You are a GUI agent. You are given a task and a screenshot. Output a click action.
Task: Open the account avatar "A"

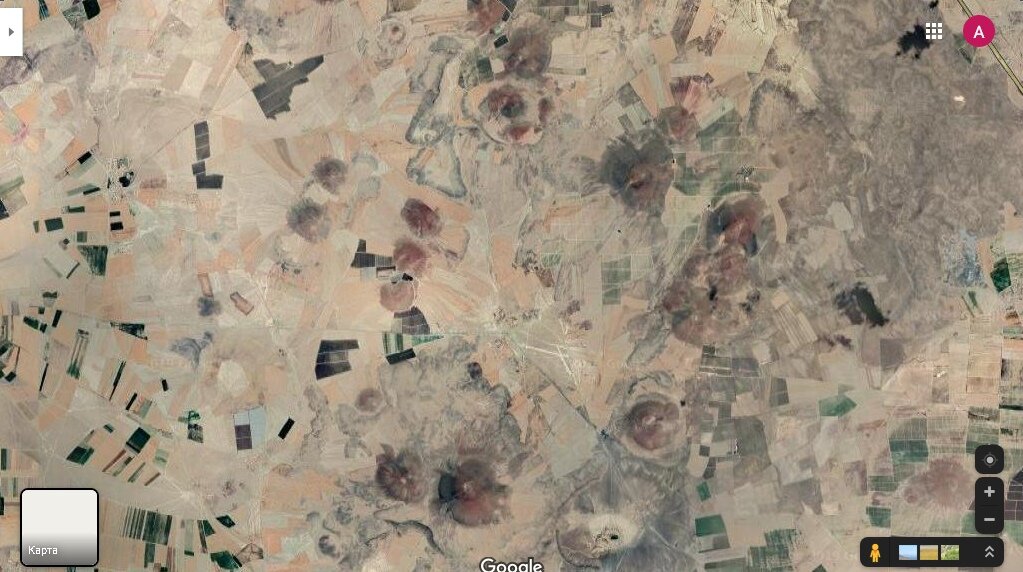point(978,32)
